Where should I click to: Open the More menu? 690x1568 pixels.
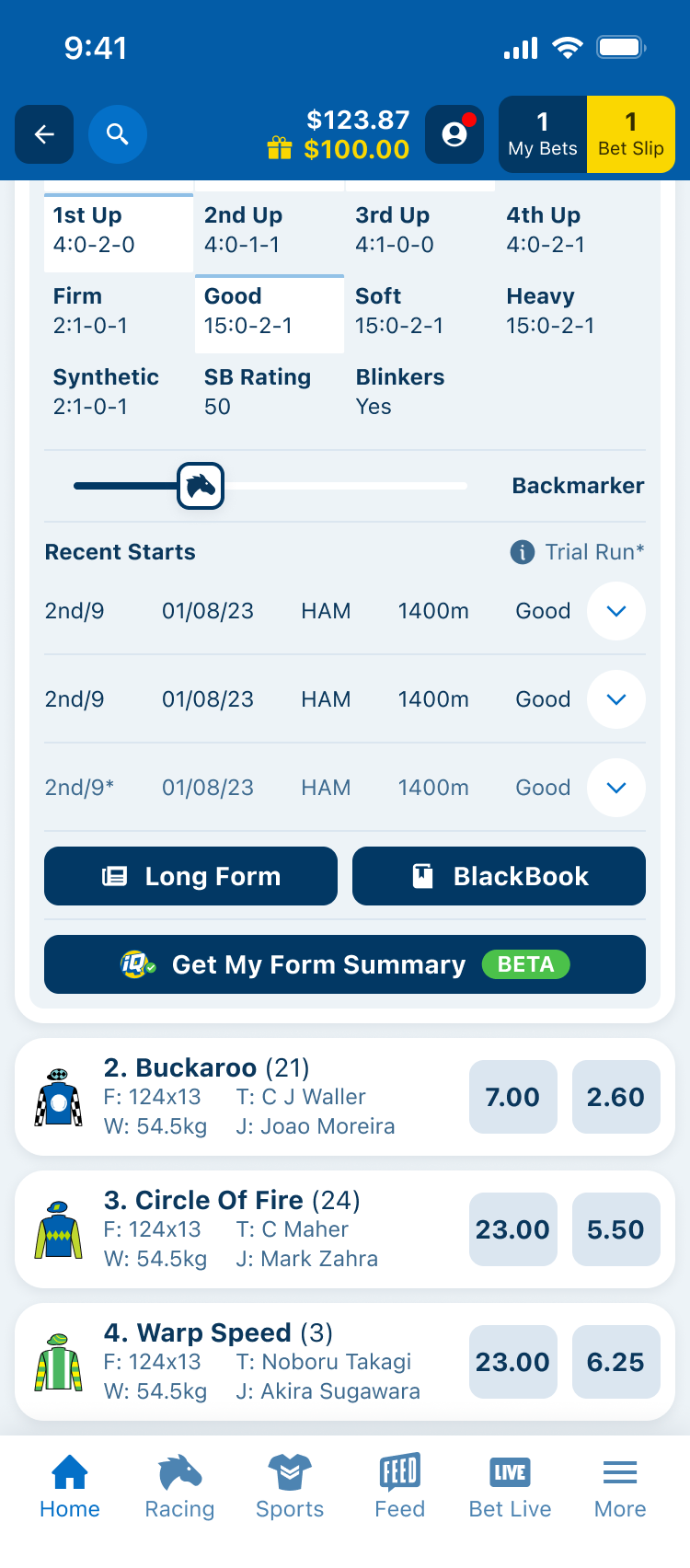(x=620, y=1486)
